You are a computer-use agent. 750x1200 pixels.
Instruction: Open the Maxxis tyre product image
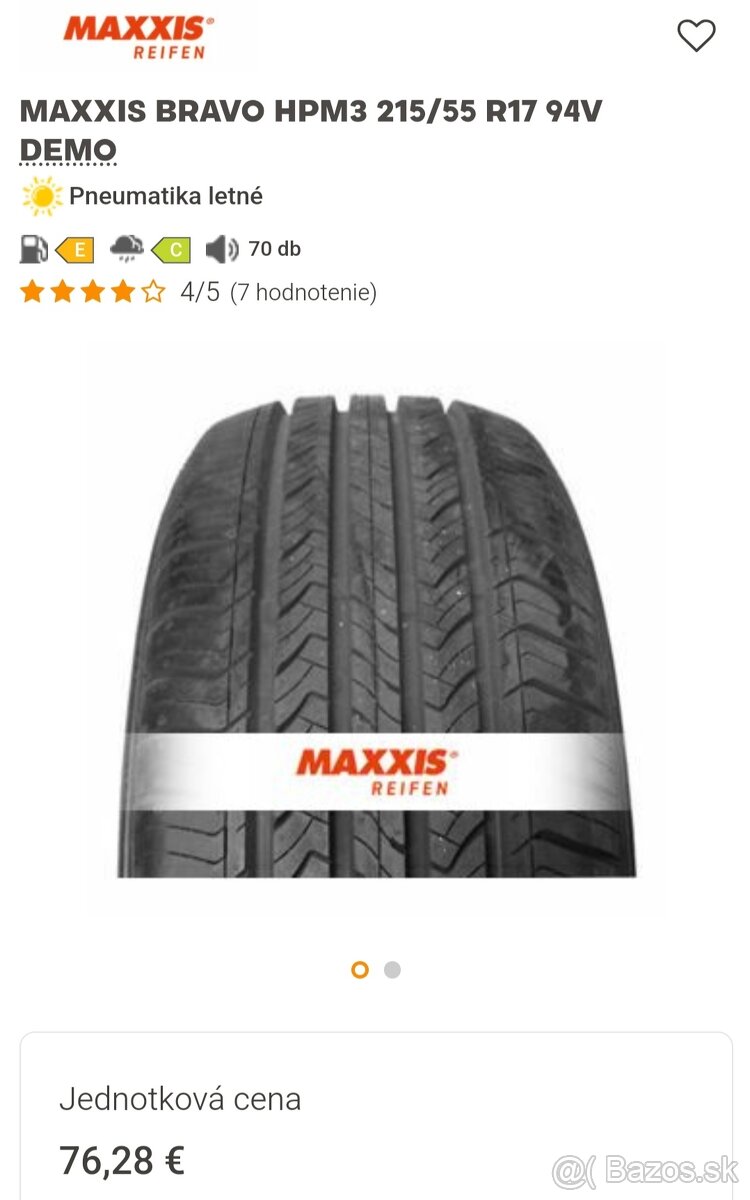click(375, 630)
